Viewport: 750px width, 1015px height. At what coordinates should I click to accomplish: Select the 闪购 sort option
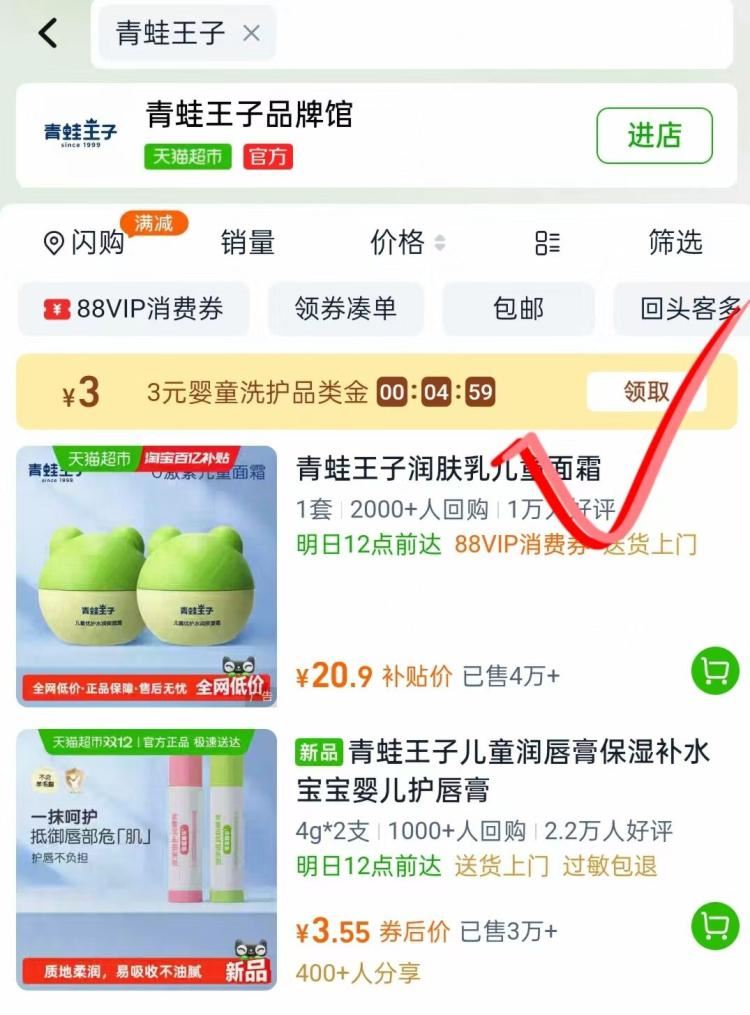[x=84, y=243]
